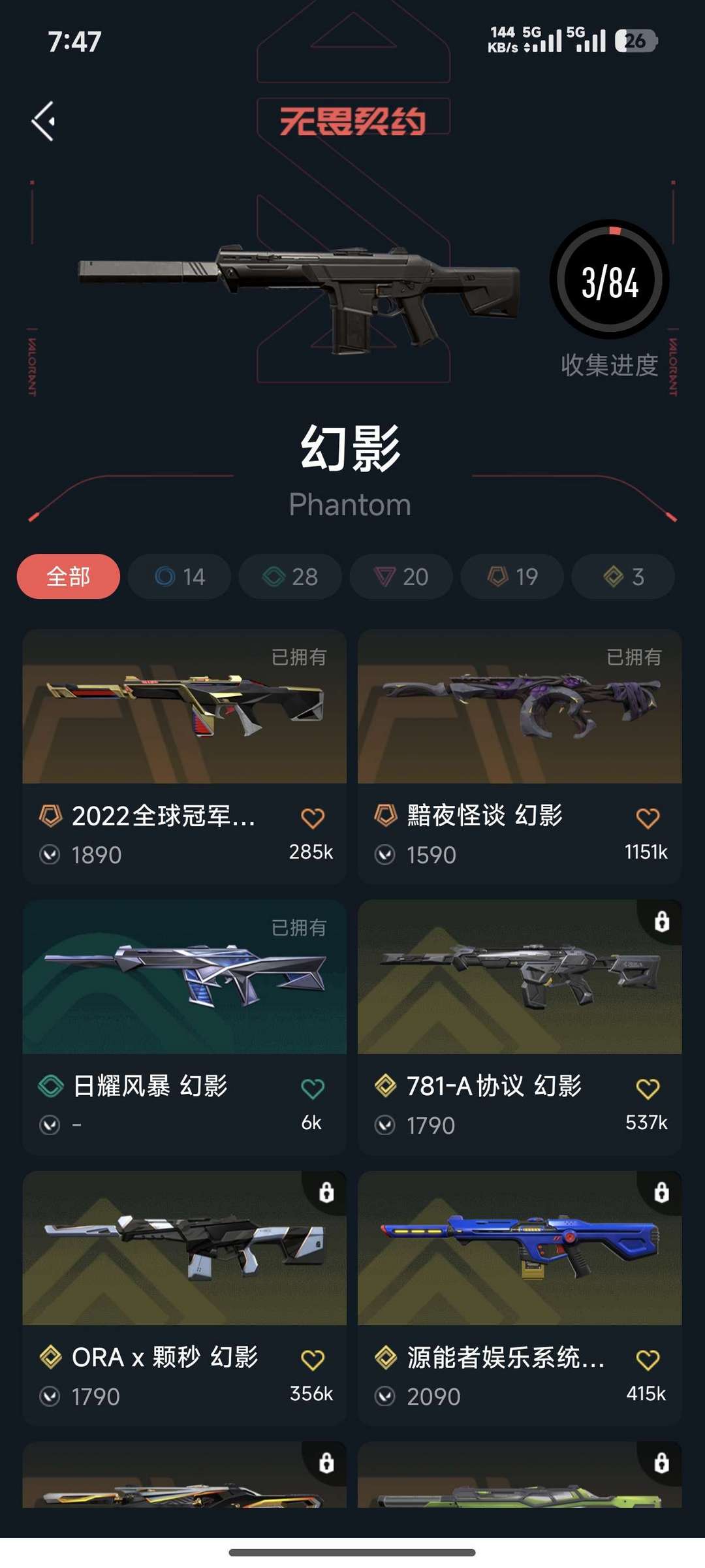Like the 黯夜怪谈 幻影 skin
The height and width of the screenshot is (1568, 705).
click(648, 818)
